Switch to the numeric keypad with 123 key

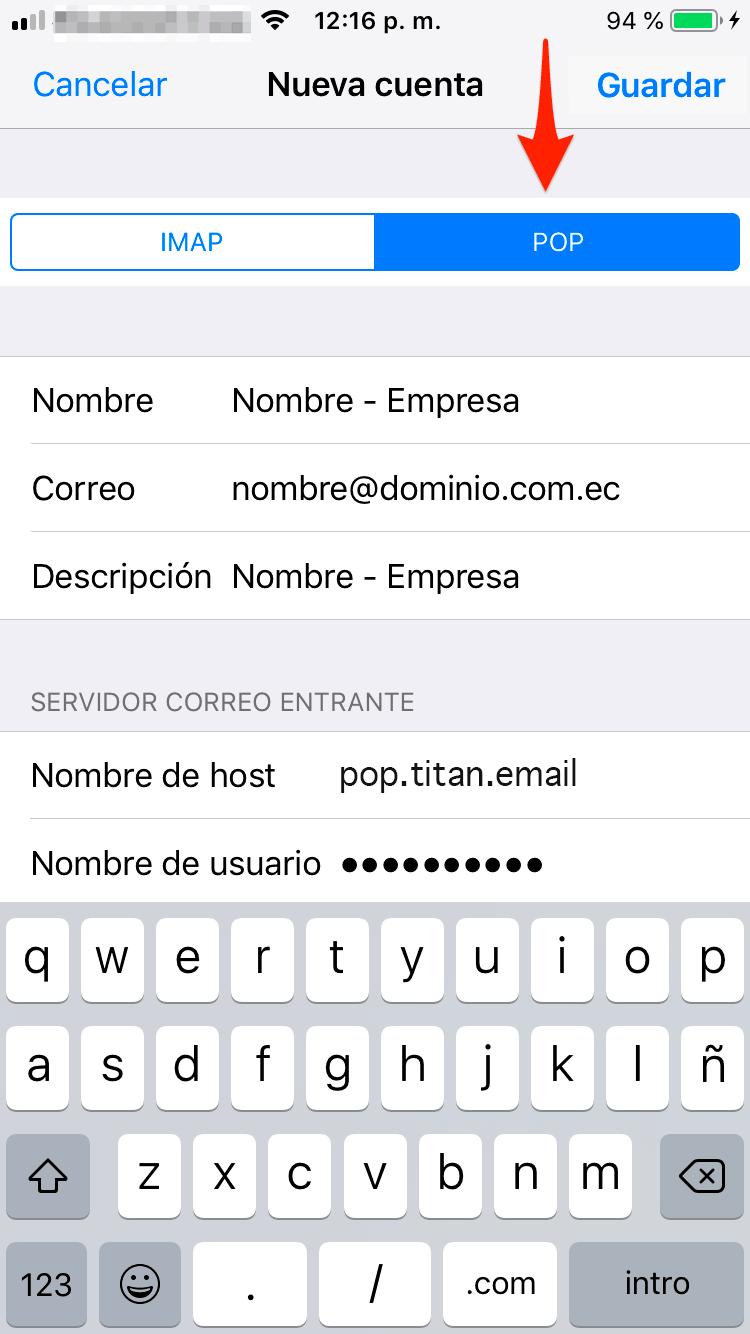pyautogui.click(x=47, y=1284)
